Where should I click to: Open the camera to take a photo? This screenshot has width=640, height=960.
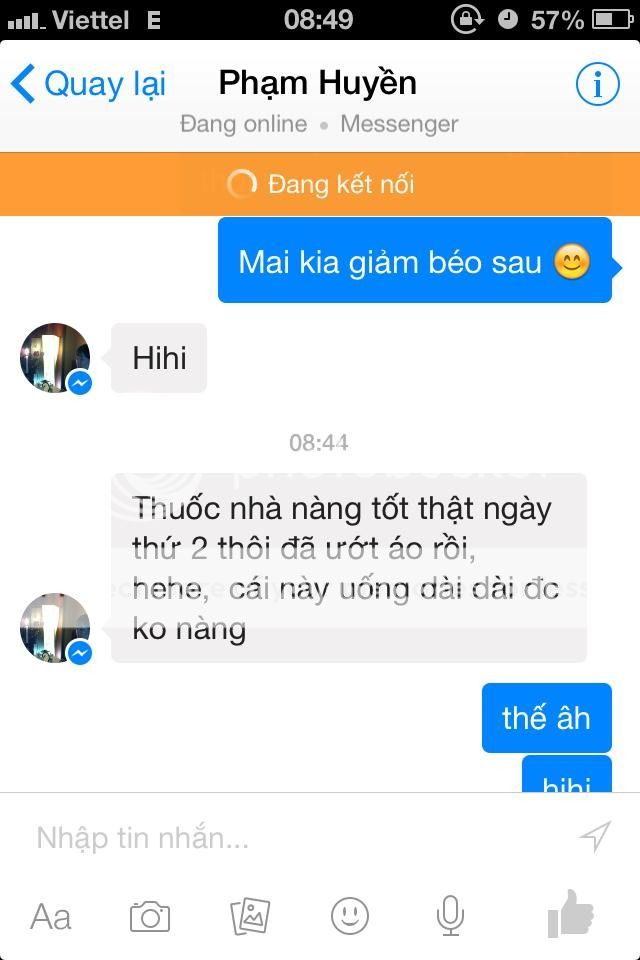click(x=150, y=915)
